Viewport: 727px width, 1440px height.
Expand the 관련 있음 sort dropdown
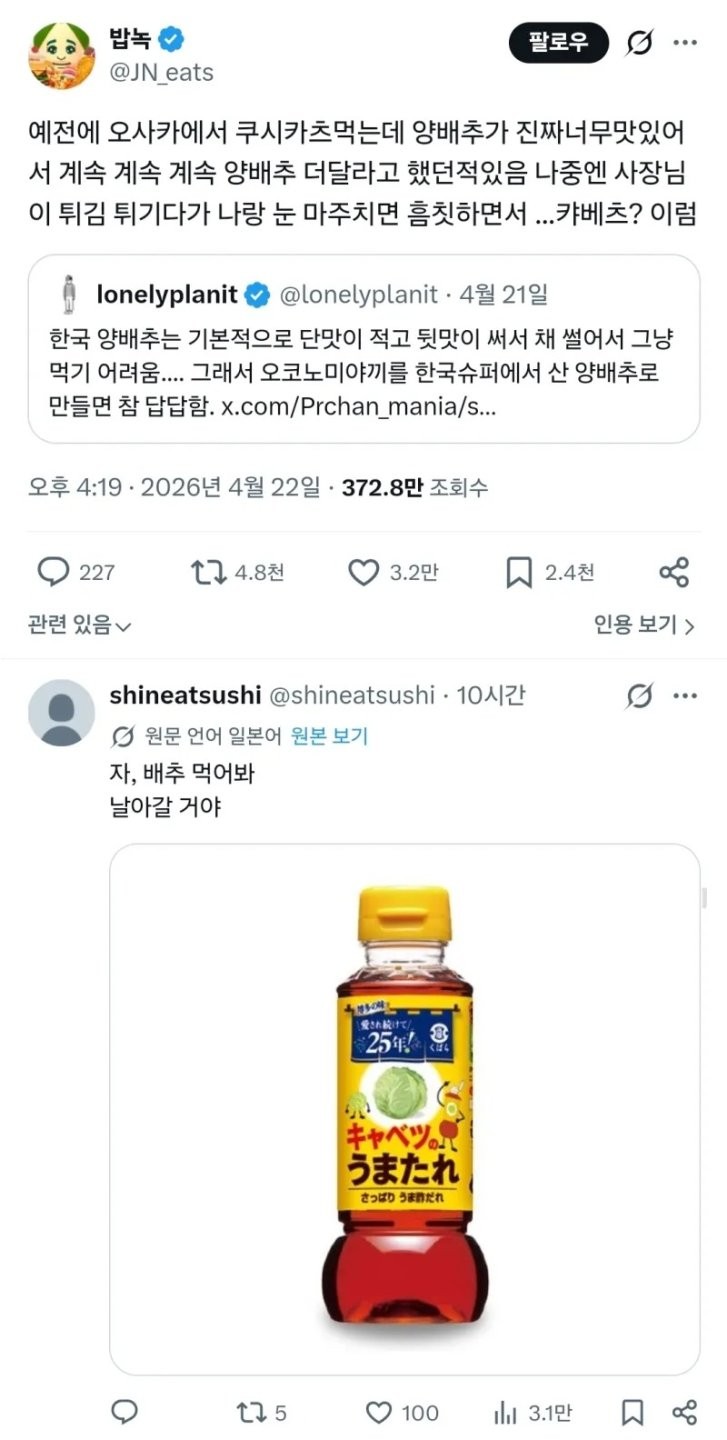point(80,626)
